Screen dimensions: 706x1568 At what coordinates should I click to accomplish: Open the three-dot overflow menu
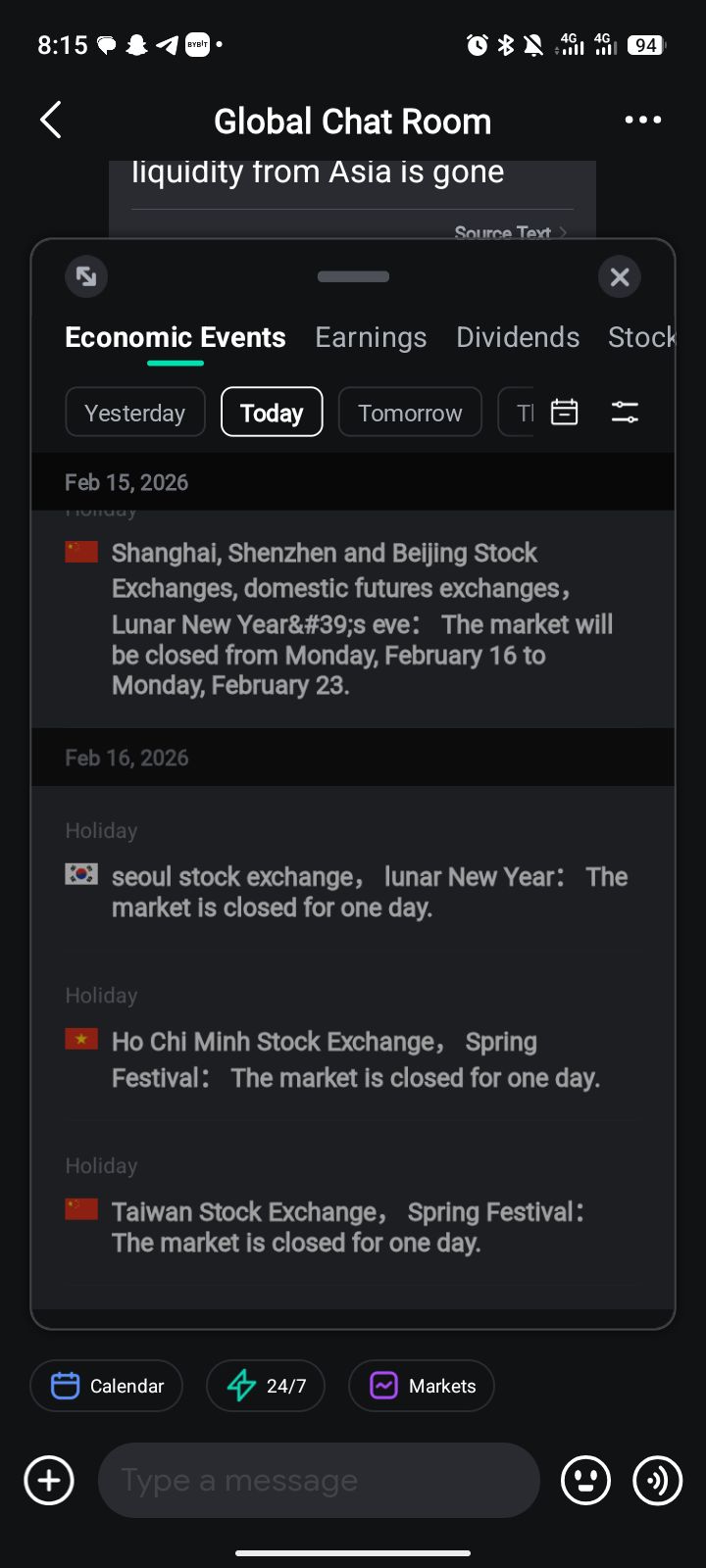tap(642, 120)
